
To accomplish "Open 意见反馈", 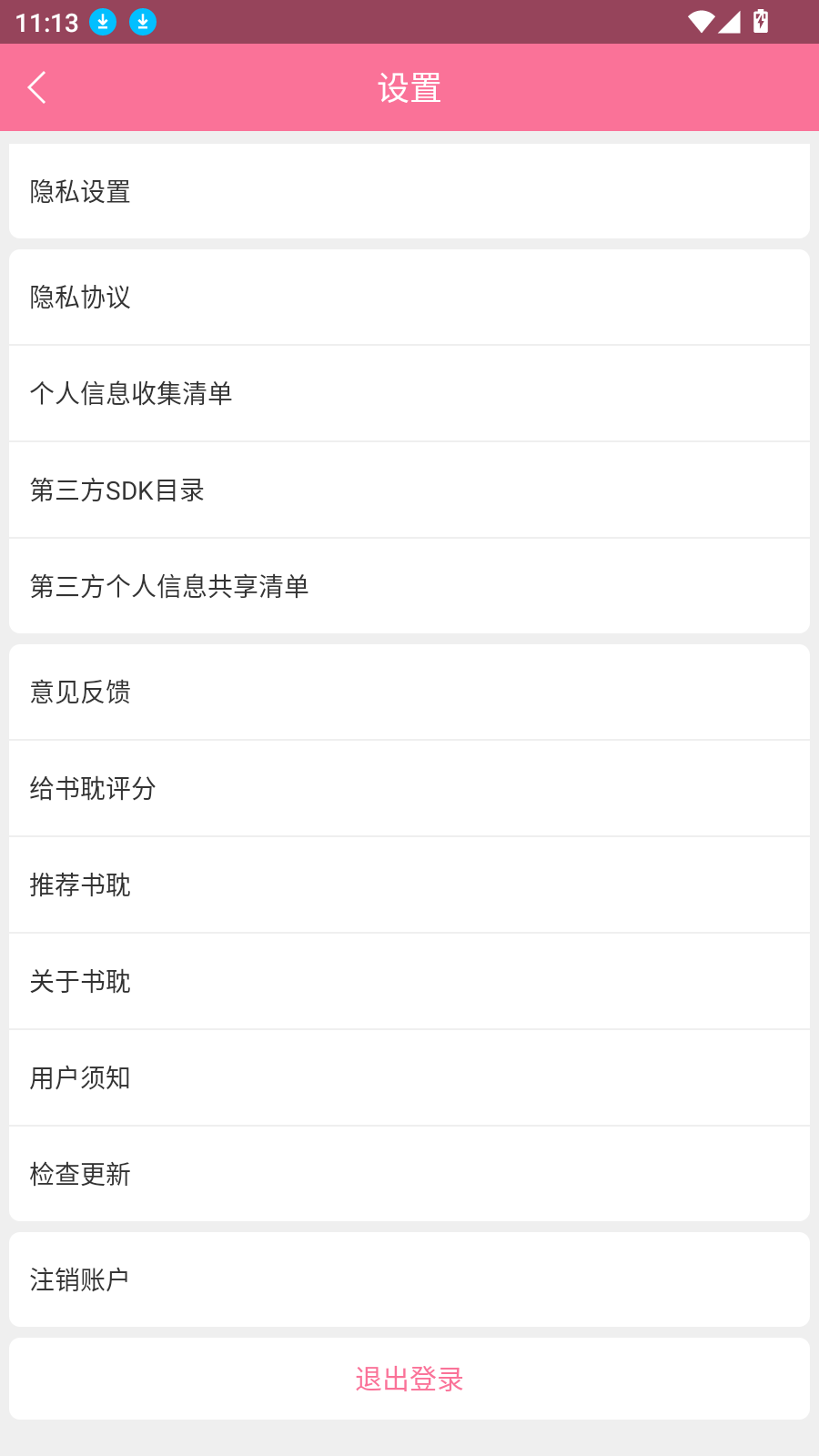I will (409, 692).
